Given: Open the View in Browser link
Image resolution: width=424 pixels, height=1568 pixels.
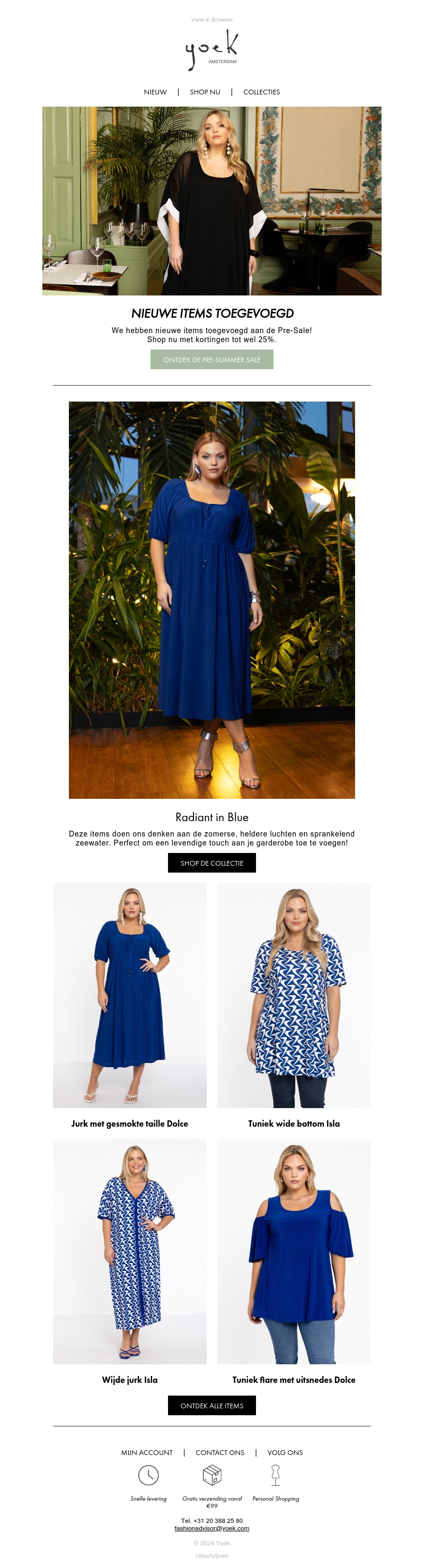Looking at the screenshot, I should (211, 20).
